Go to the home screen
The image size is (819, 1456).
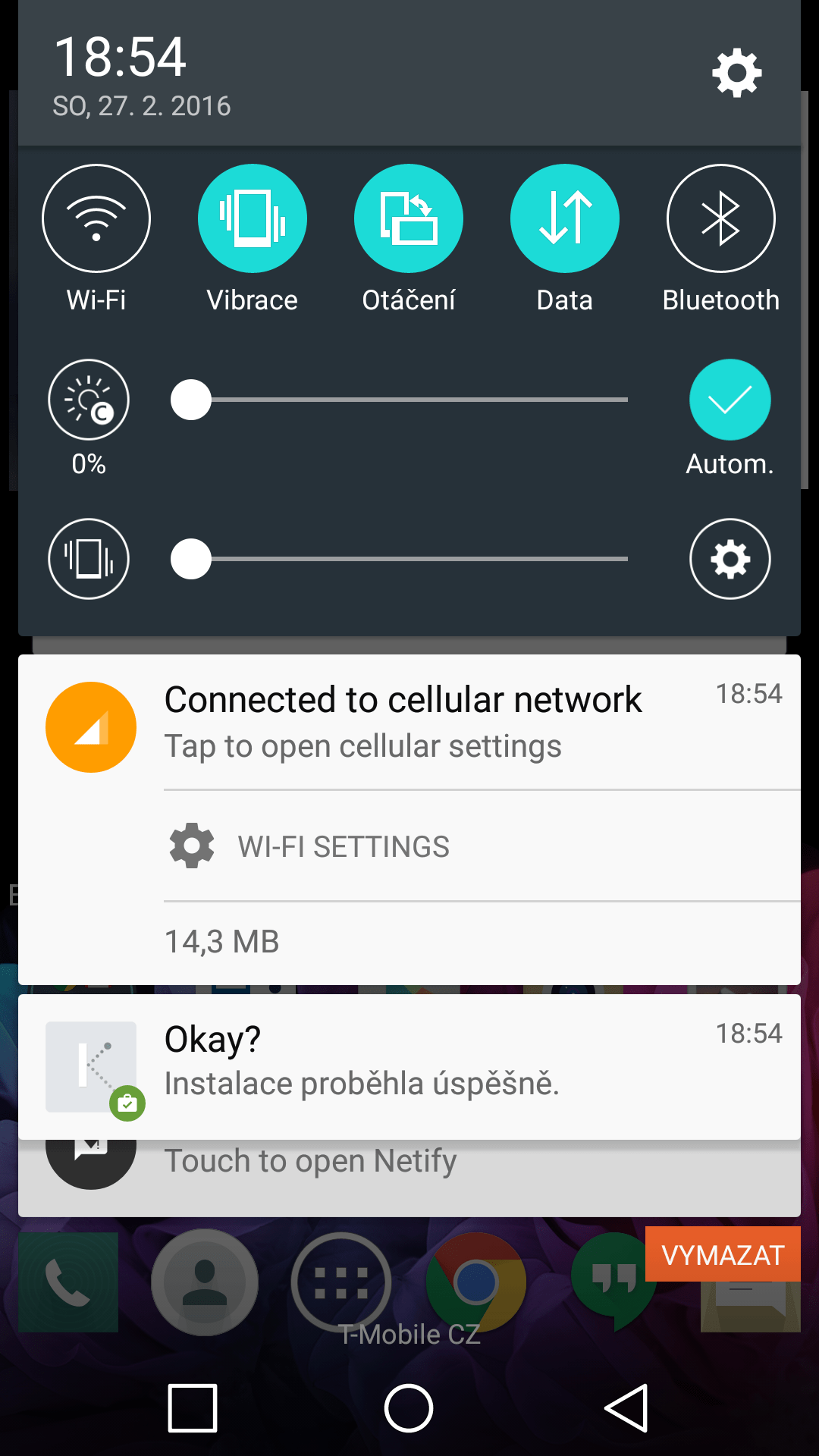409,1408
